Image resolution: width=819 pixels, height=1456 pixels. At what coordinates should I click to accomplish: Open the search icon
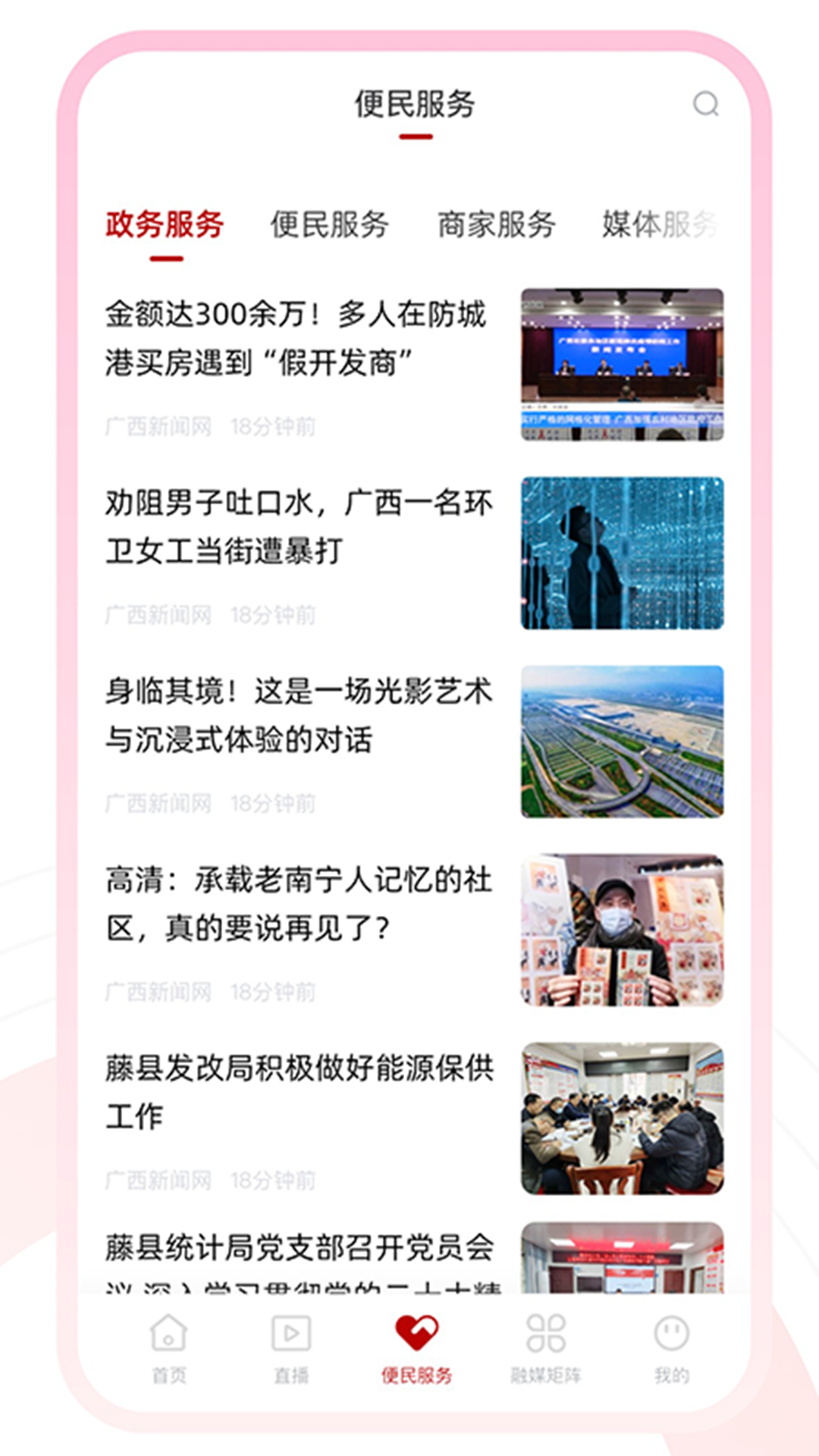tap(705, 104)
